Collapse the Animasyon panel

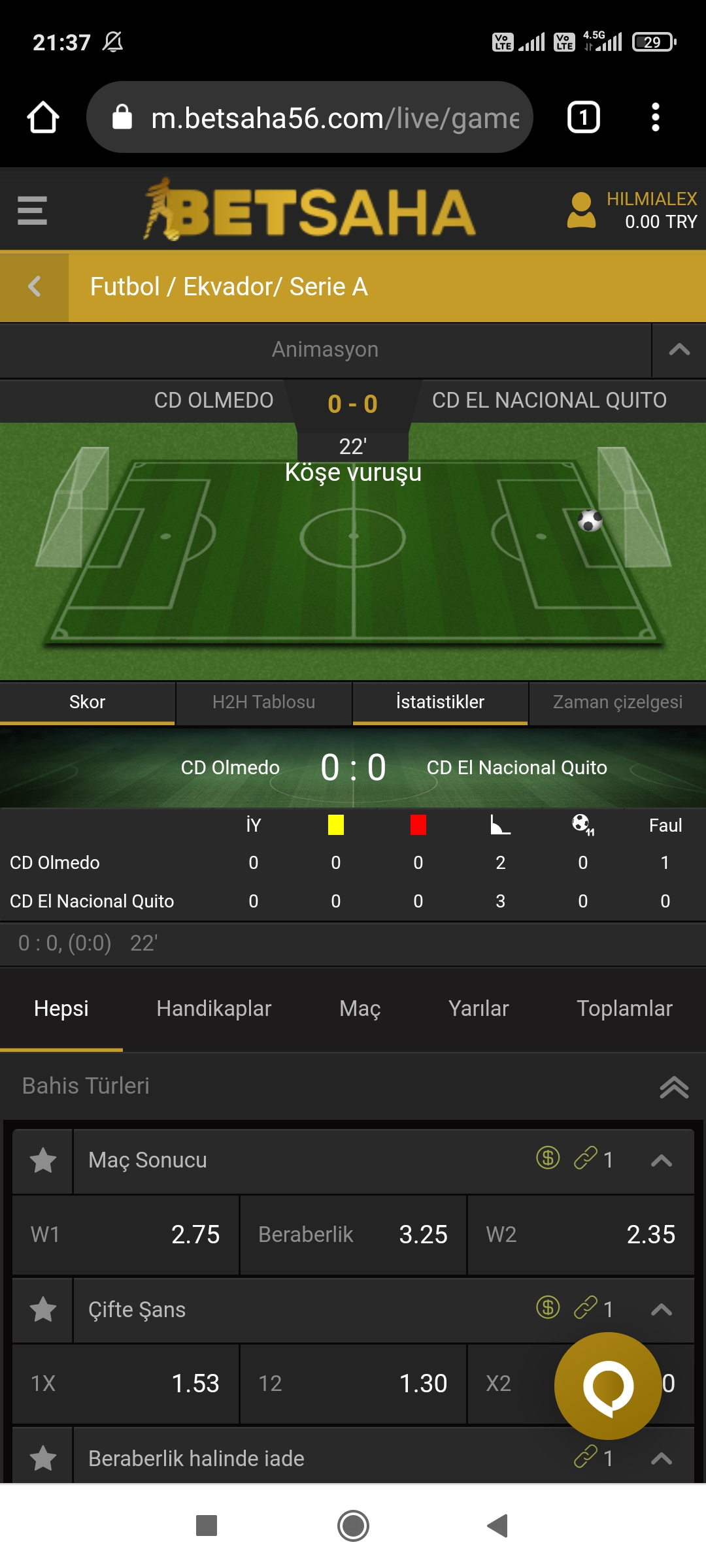point(679,350)
